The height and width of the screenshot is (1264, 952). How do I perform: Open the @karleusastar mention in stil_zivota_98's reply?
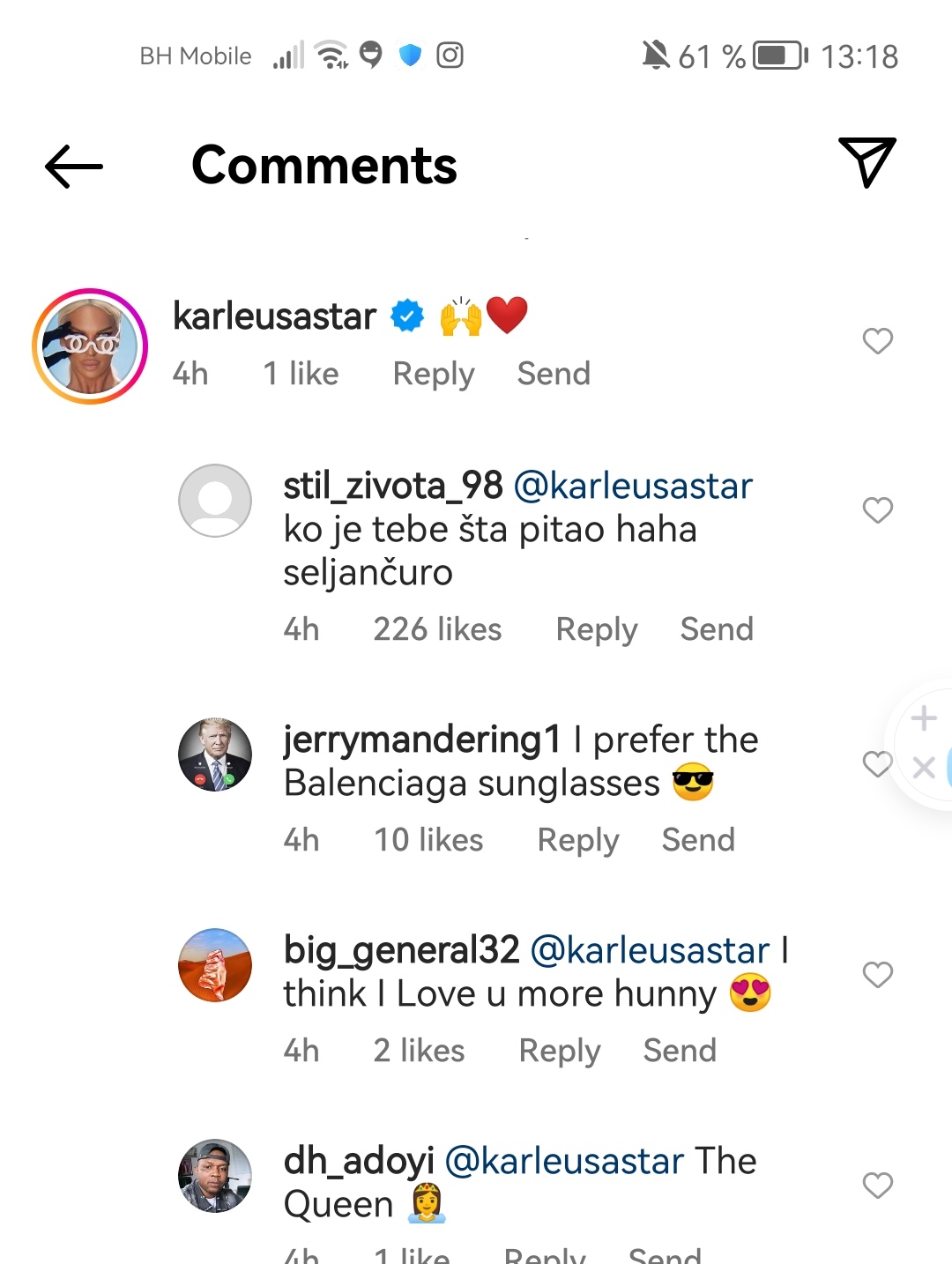tap(633, 486)
